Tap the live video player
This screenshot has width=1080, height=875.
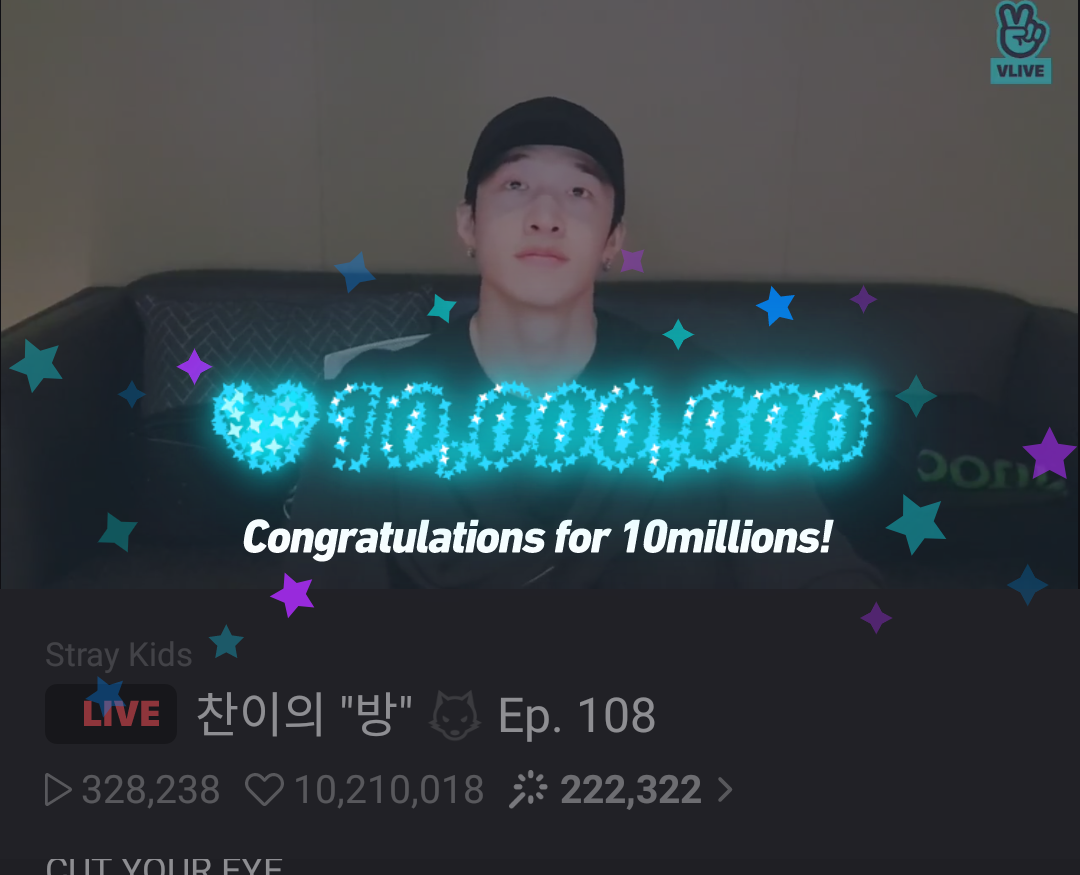coord(540,200)
